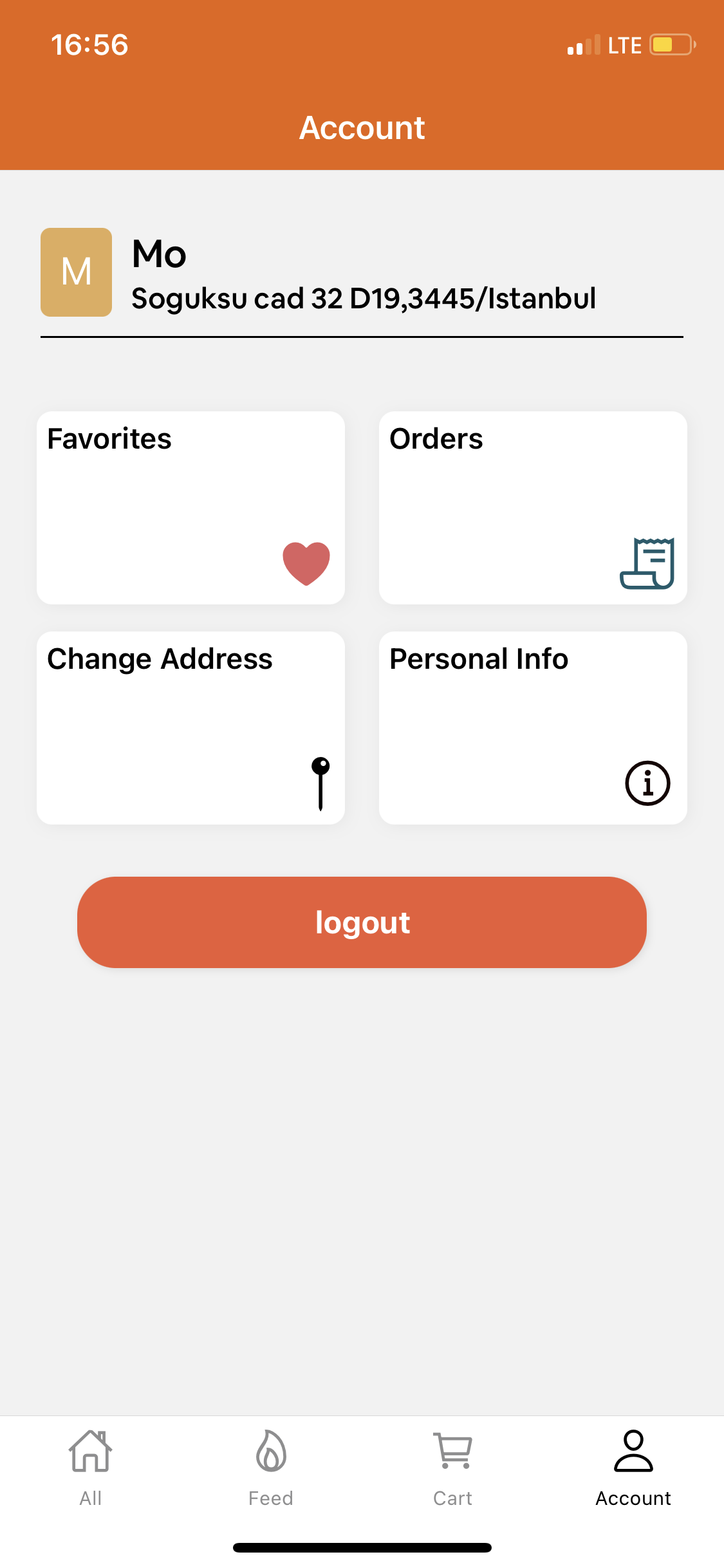Open the Orders card

pyautogui.click(x=534, y=509)
